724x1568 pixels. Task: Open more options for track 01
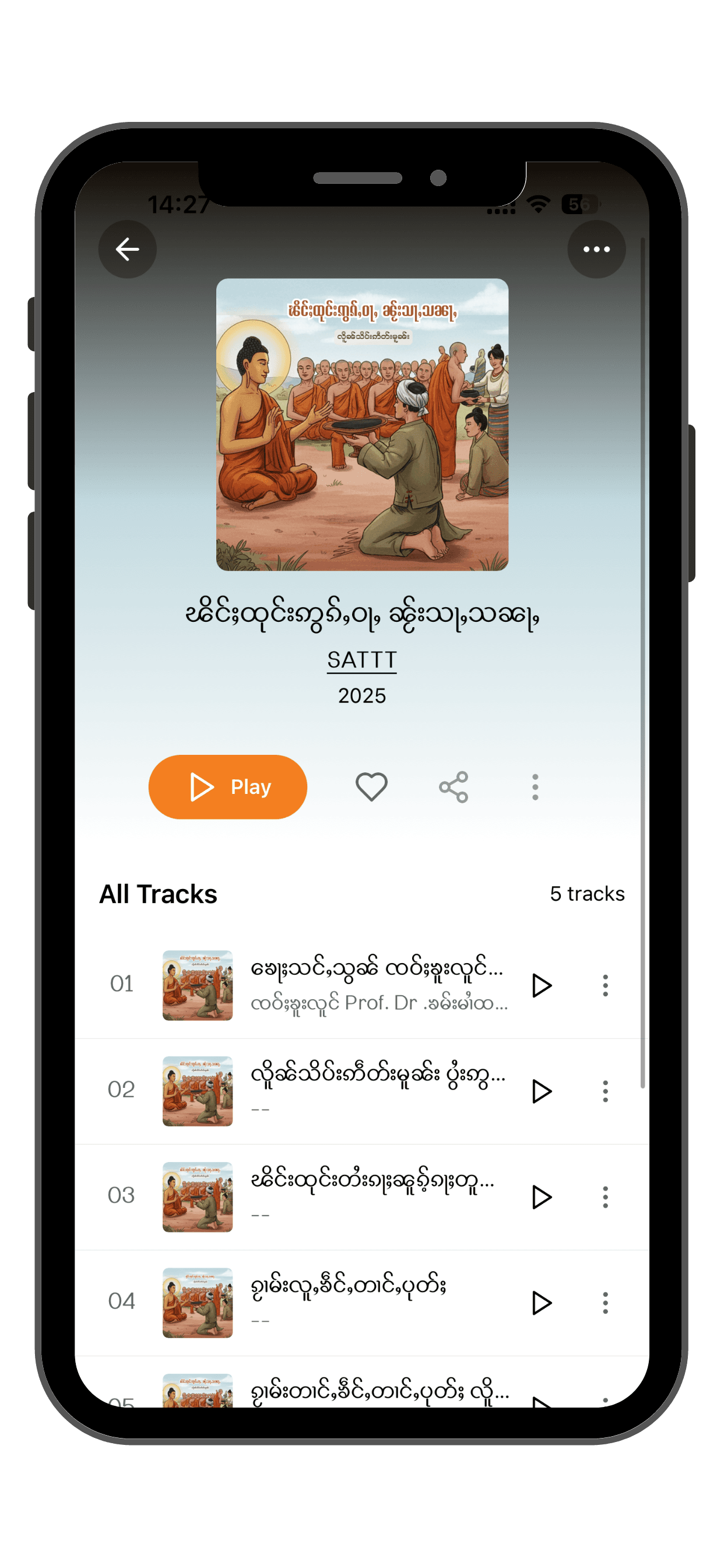click(604, 985)
